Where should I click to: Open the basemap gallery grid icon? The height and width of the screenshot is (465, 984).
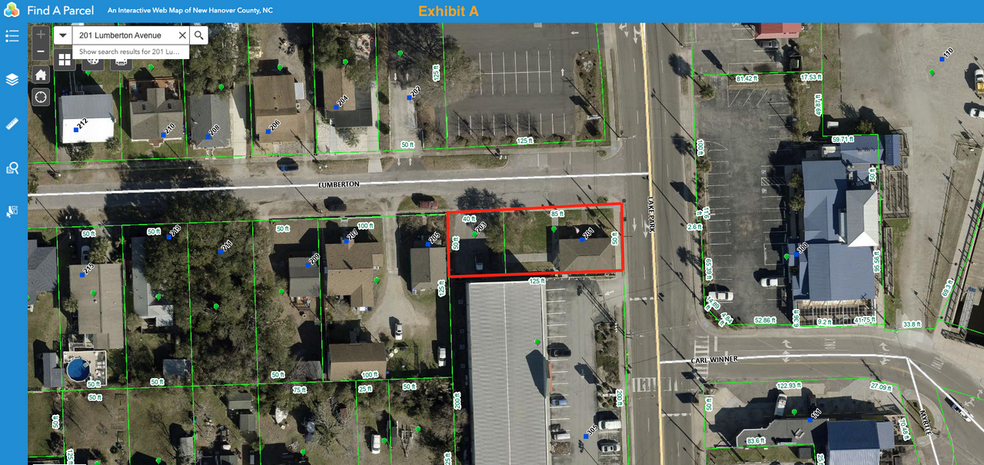pyautogui.click(x=63, y=60)
